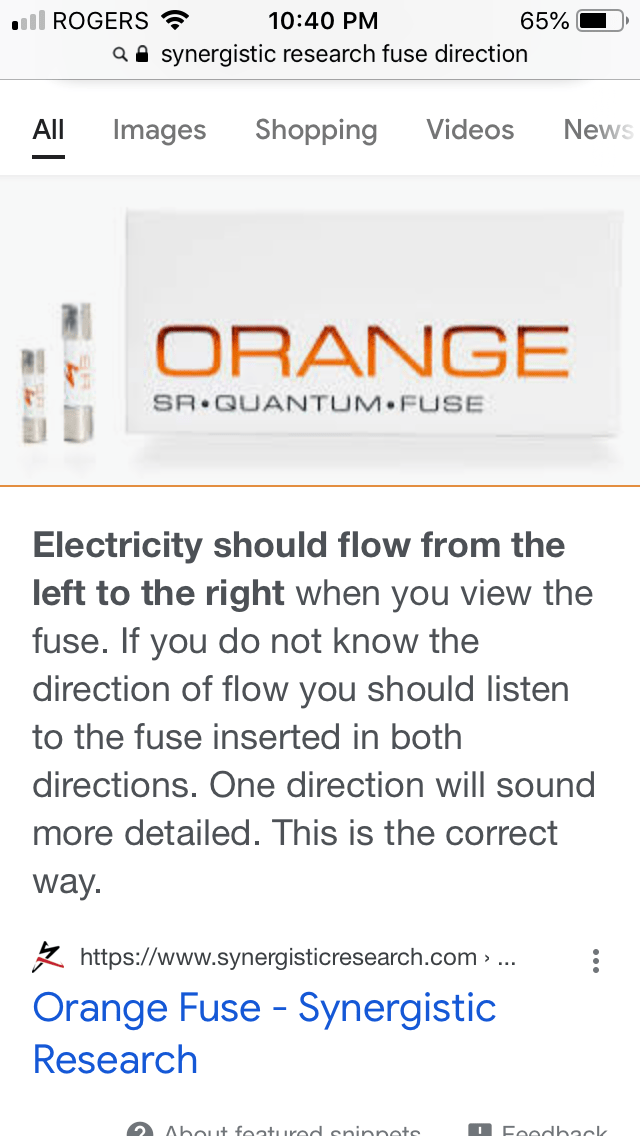
Task: Open the Orange SR Quantum Fuse image
Action: 320,332
